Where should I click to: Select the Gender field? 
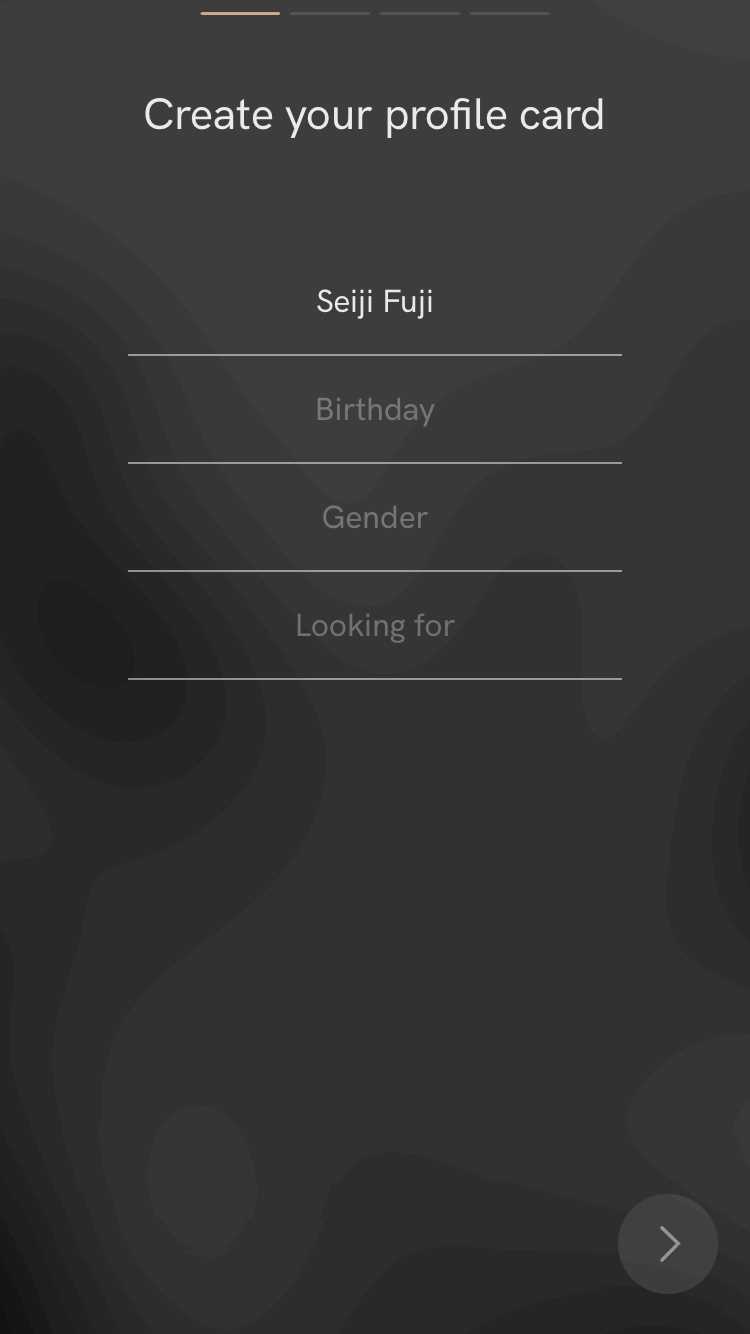point(375,518)
